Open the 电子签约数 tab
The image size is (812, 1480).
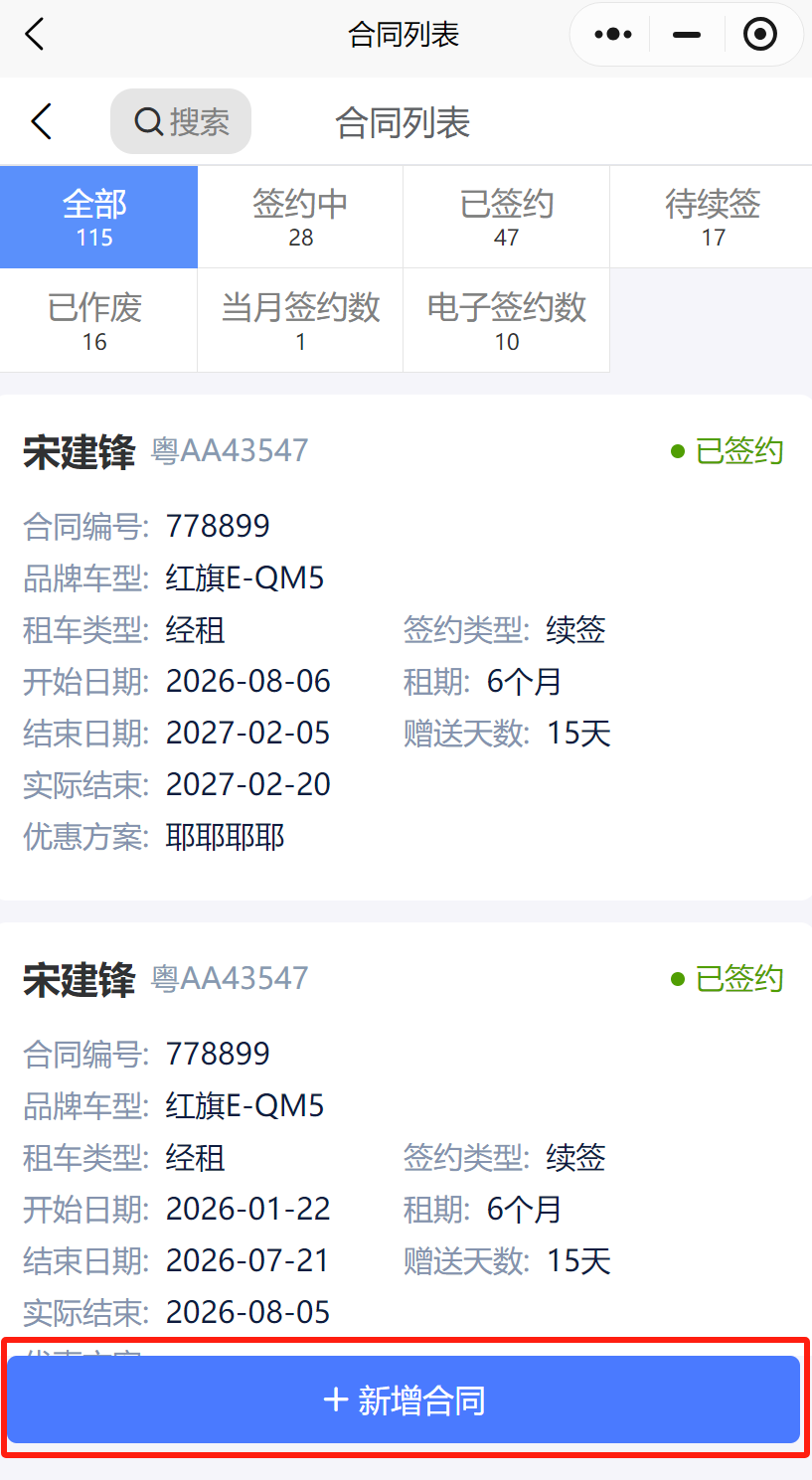[506, 321]
